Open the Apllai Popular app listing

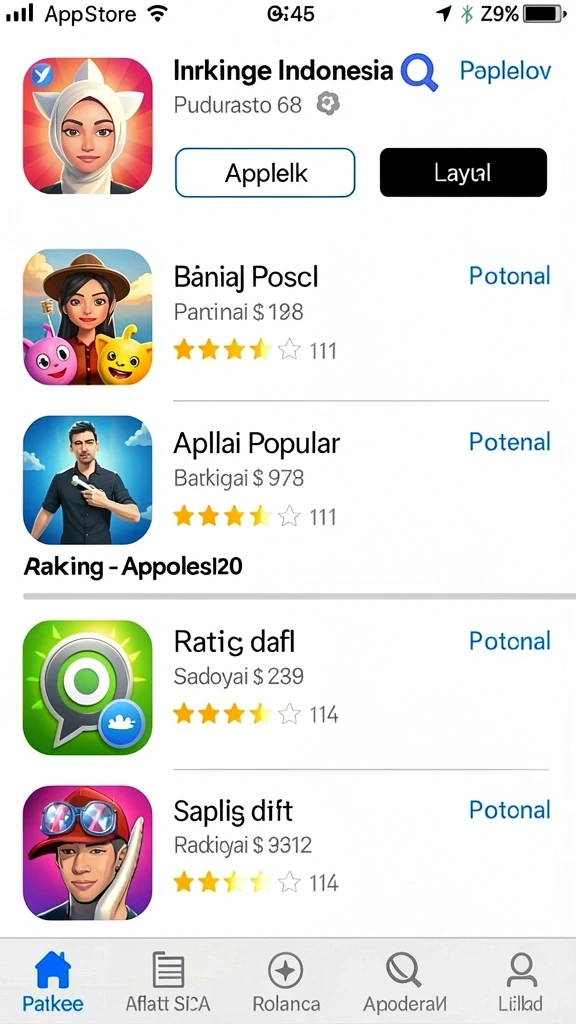[x=285, y=481]
